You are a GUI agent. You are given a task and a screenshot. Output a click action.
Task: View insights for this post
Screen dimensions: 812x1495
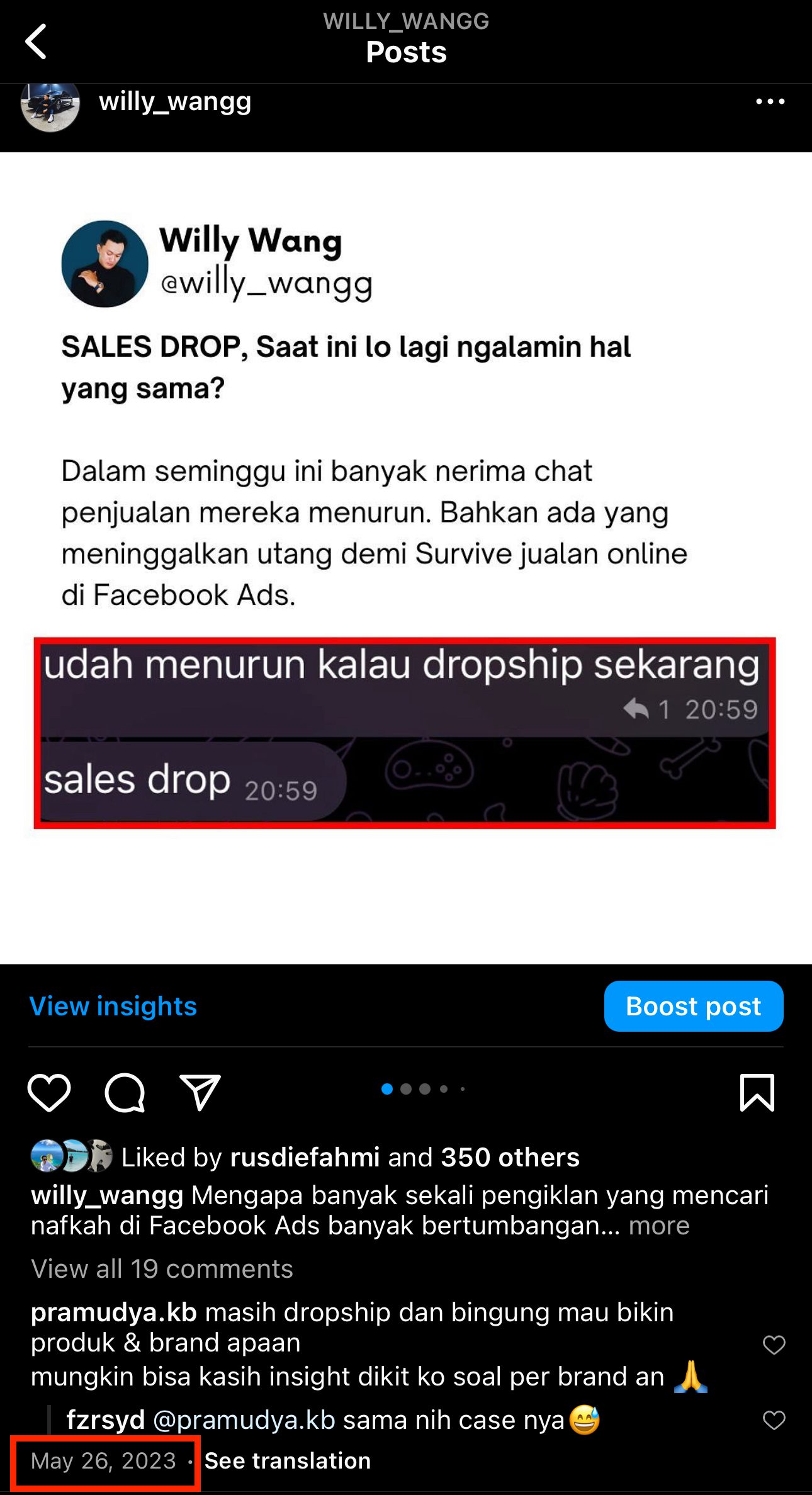(x=113, y=1006)
